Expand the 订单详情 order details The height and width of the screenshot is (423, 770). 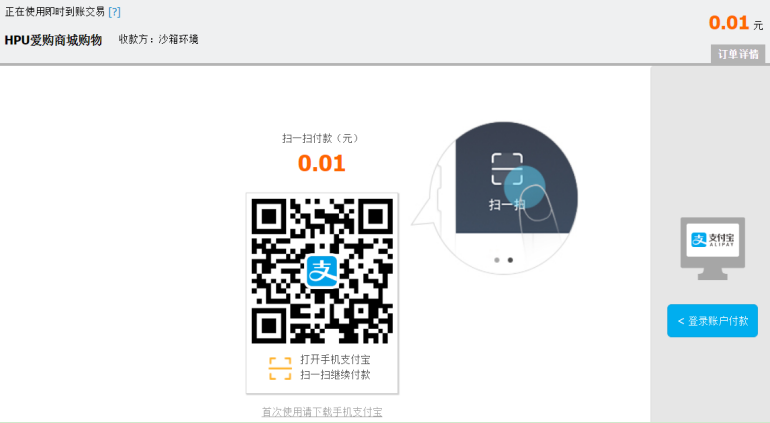coord(738,54)
